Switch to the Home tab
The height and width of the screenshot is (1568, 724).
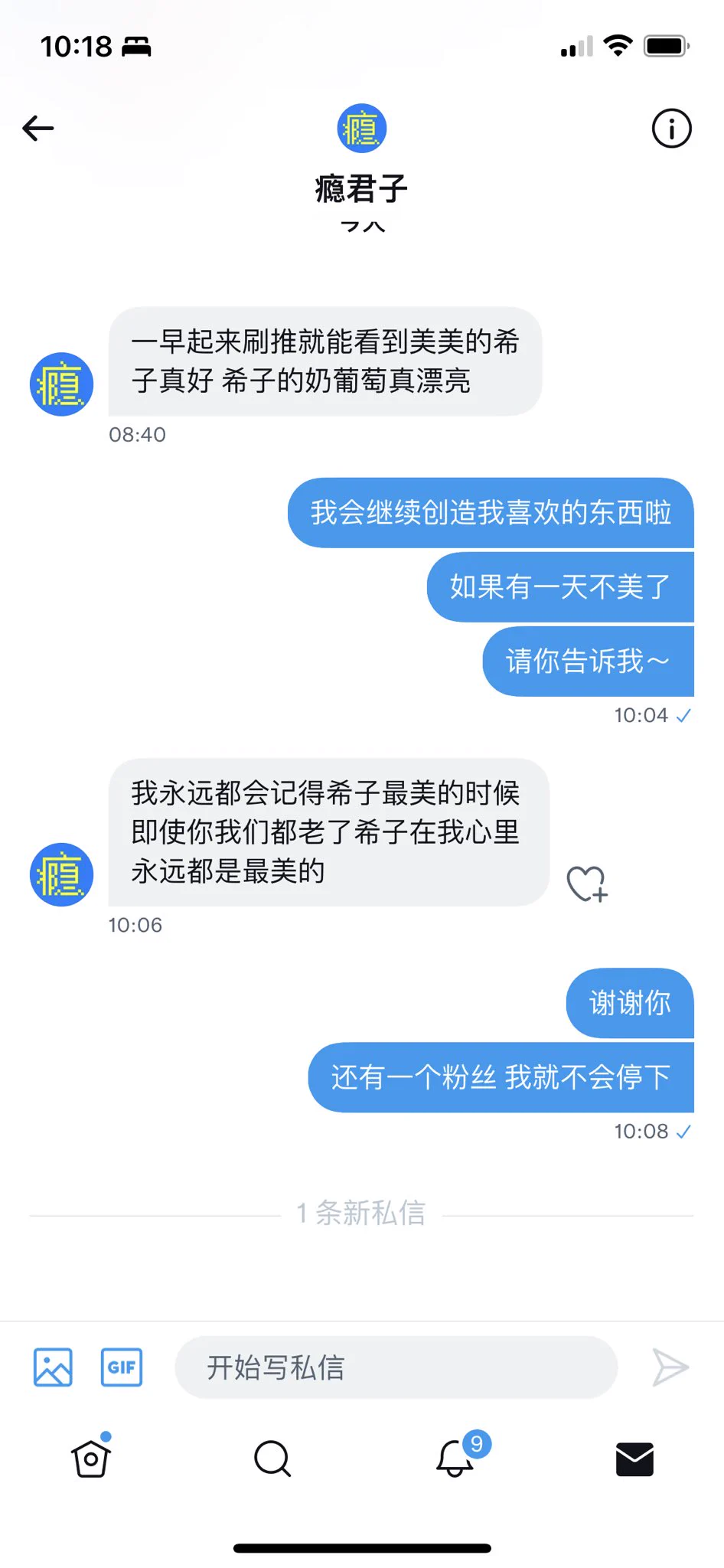[x=91, y=1459]
